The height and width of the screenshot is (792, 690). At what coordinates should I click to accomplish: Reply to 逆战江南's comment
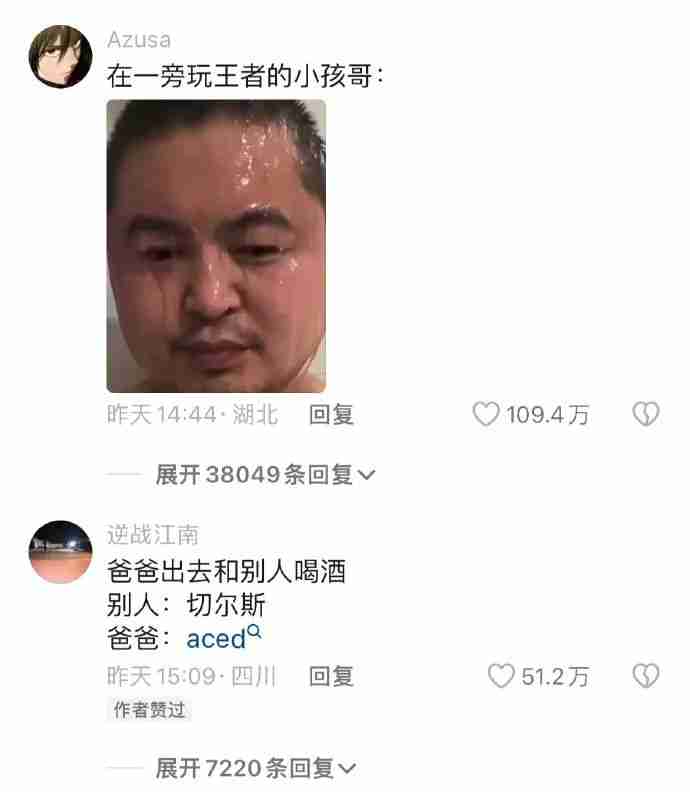[x=331, y=676]
